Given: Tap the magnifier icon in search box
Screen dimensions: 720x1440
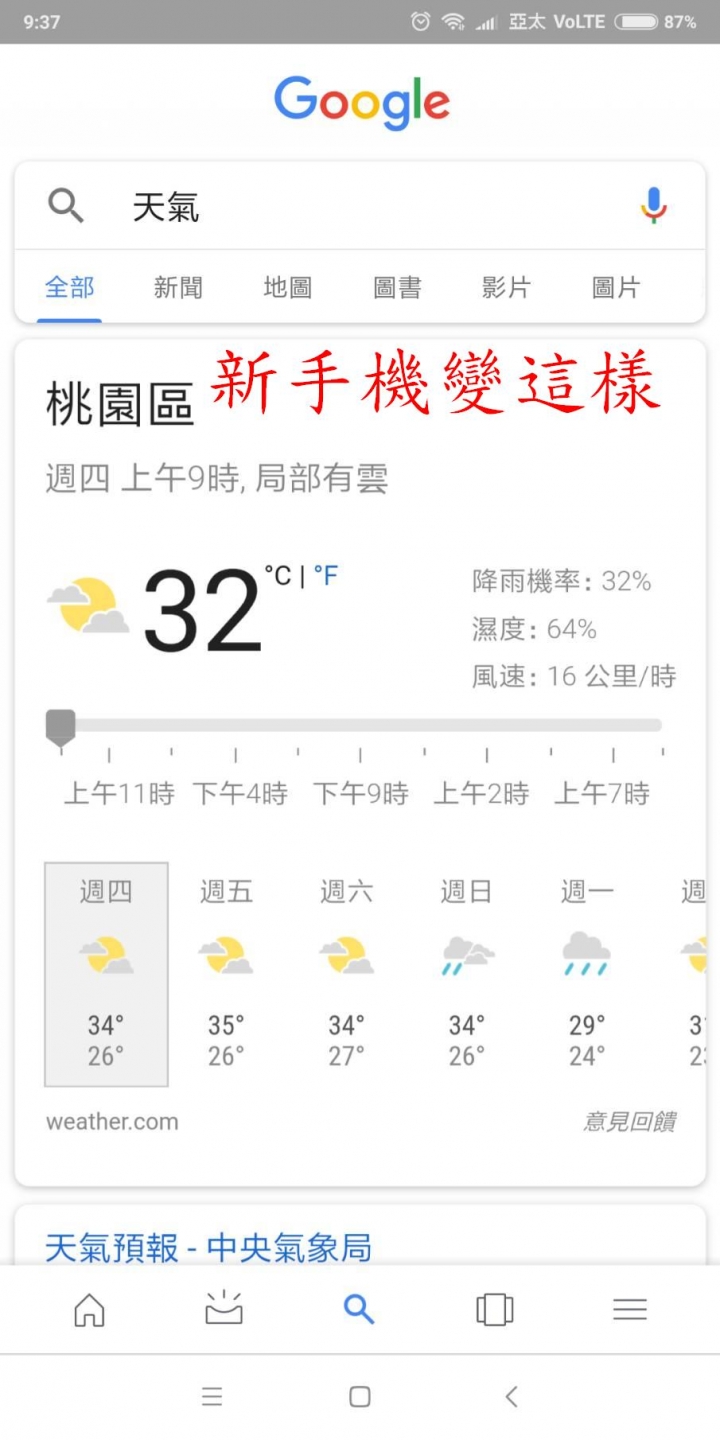Looking at the screenshot, I should pos(66,207).
